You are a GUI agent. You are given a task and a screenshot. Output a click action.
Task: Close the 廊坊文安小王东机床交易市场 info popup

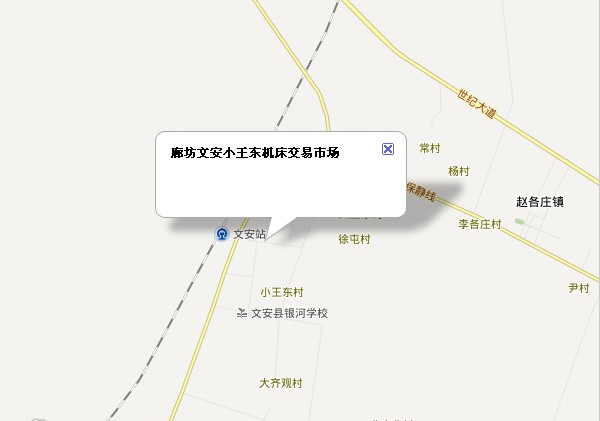click(388, 149)
